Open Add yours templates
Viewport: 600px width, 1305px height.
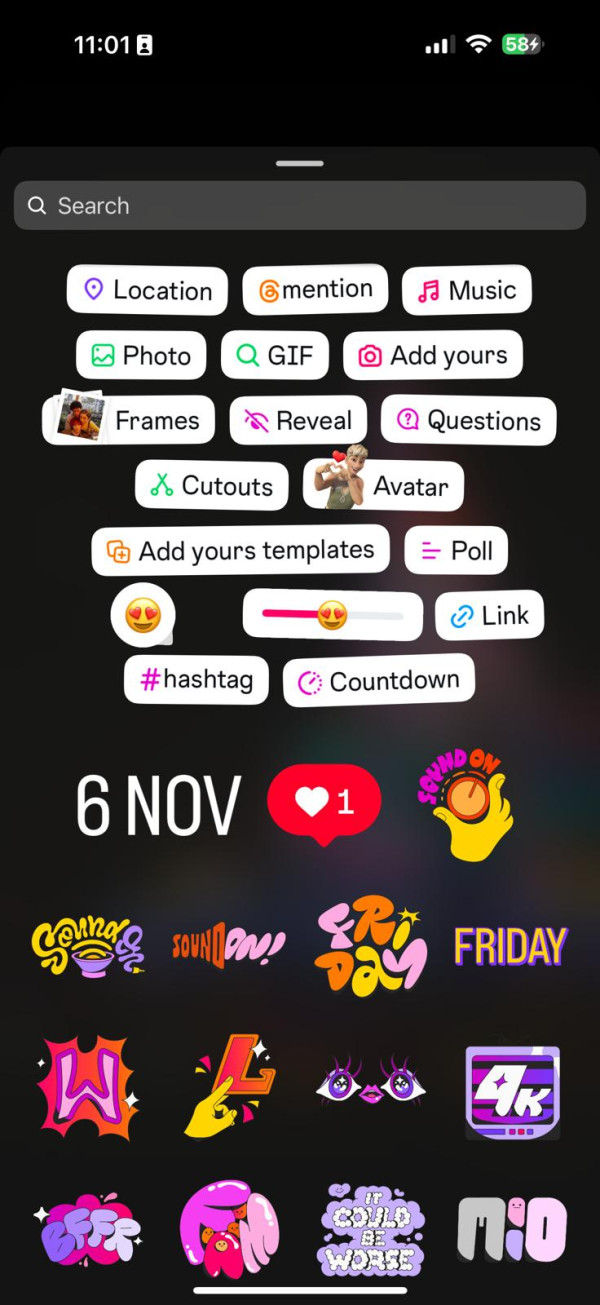[x=241, y=551]
